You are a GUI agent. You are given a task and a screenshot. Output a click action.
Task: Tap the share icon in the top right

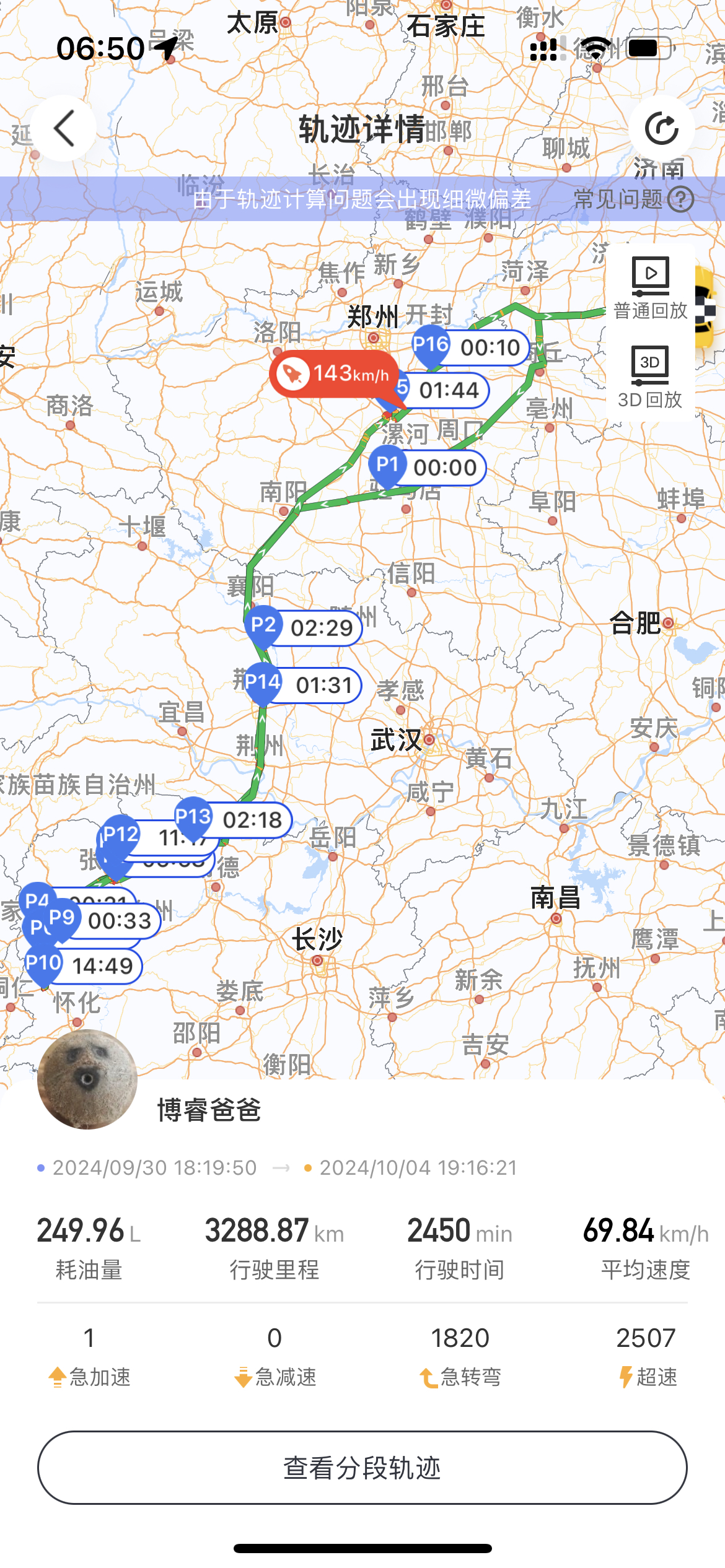pos(661,129)
